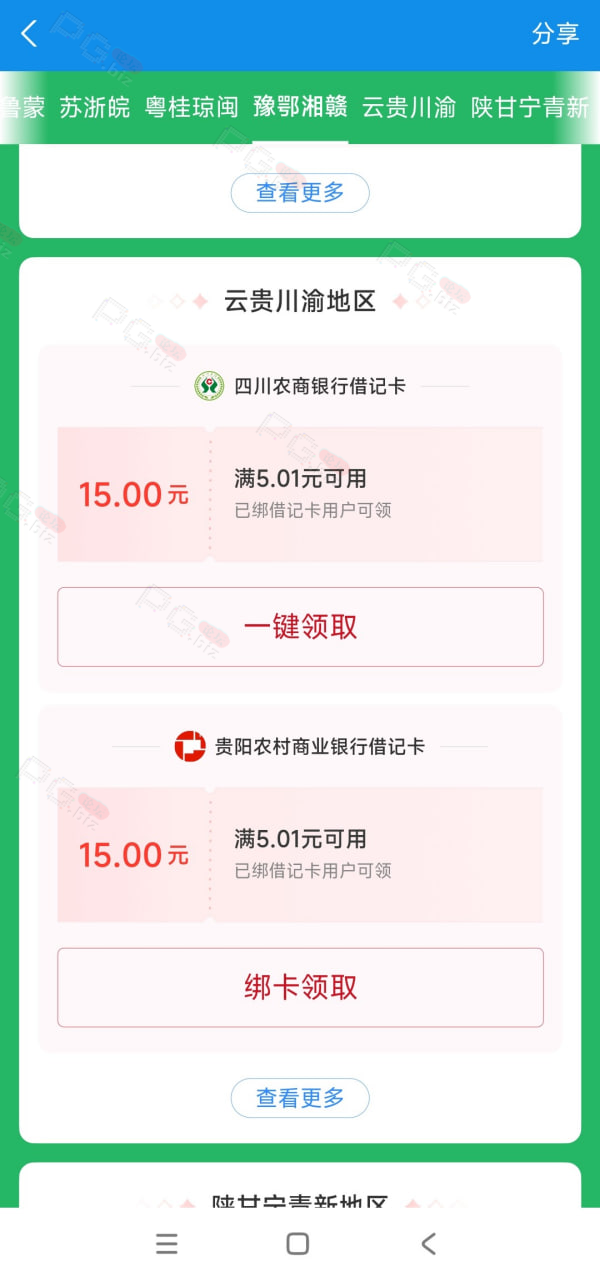Image resolution: width=600 pixels, height=1280 pixels.
Task: Tap 查看更多 above 云贵川渝地区 section
Action: (300, 193)
